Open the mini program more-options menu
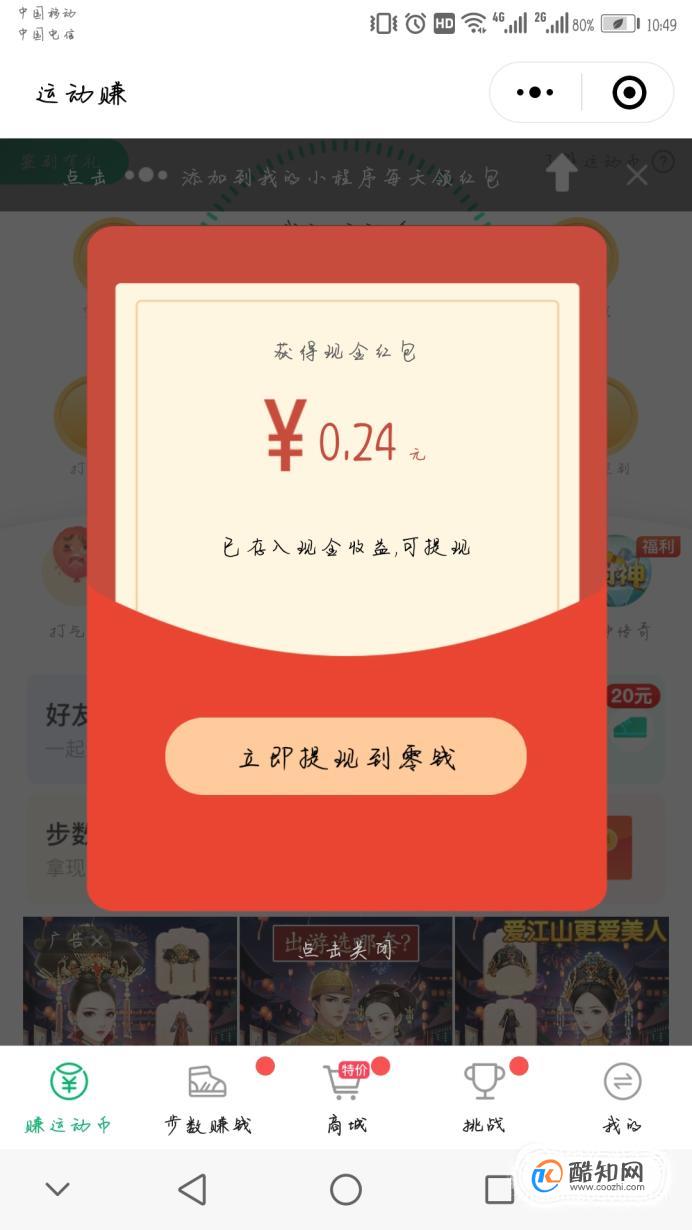Screen dimensions: 692x1230 point(535,93)
